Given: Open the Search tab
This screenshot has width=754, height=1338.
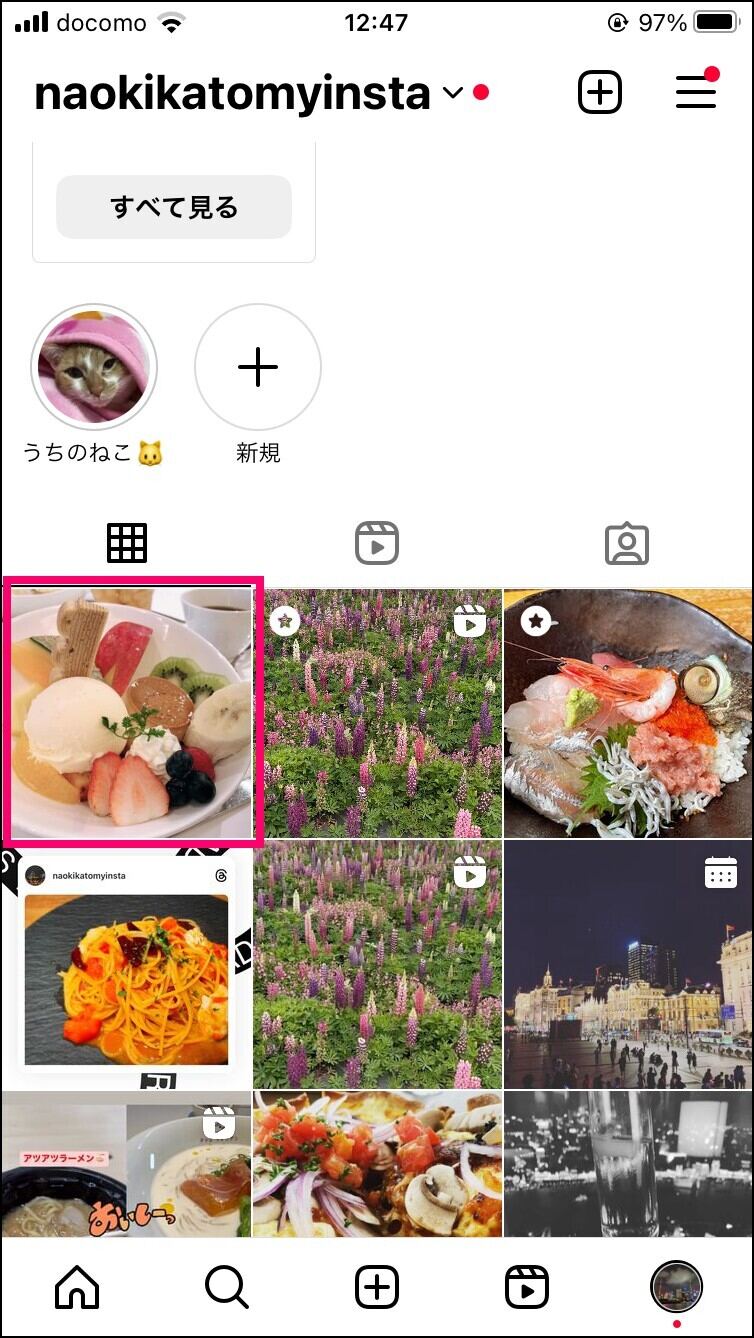Looking at the screenshot, I should click(227, 1288).
